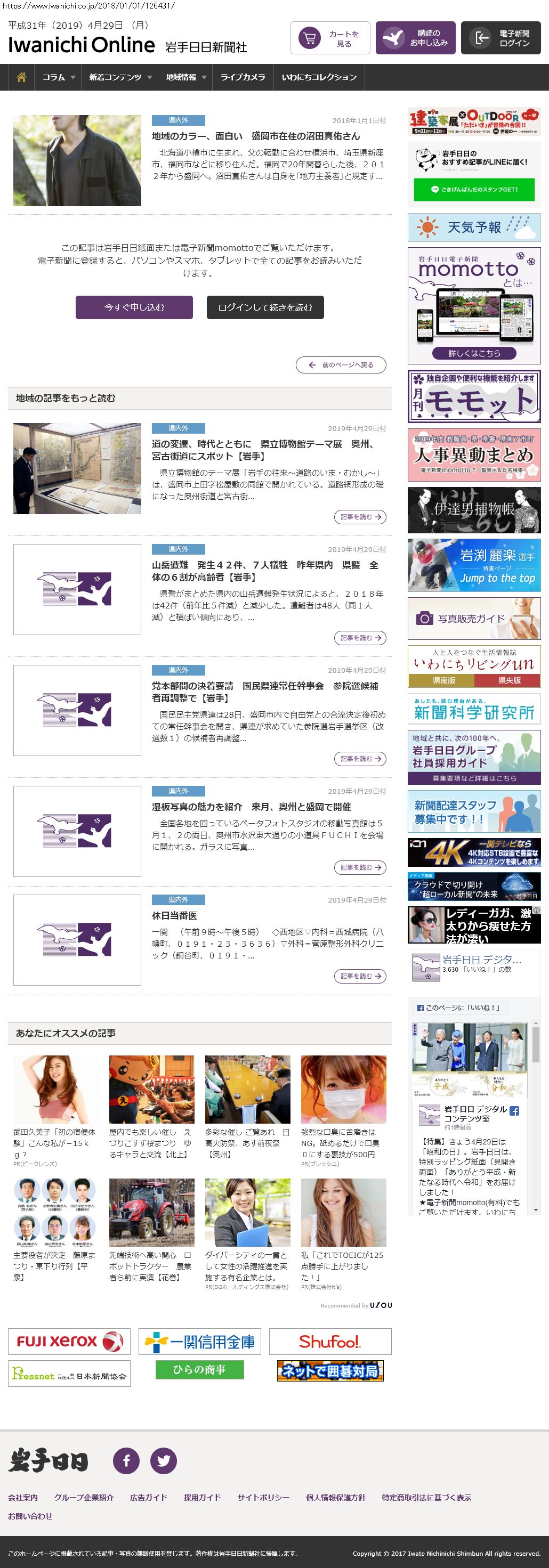This screenshot has height=1568, width=549.
Task: Open the 天気予報 weather banner
Action: (x=474, y=227)
